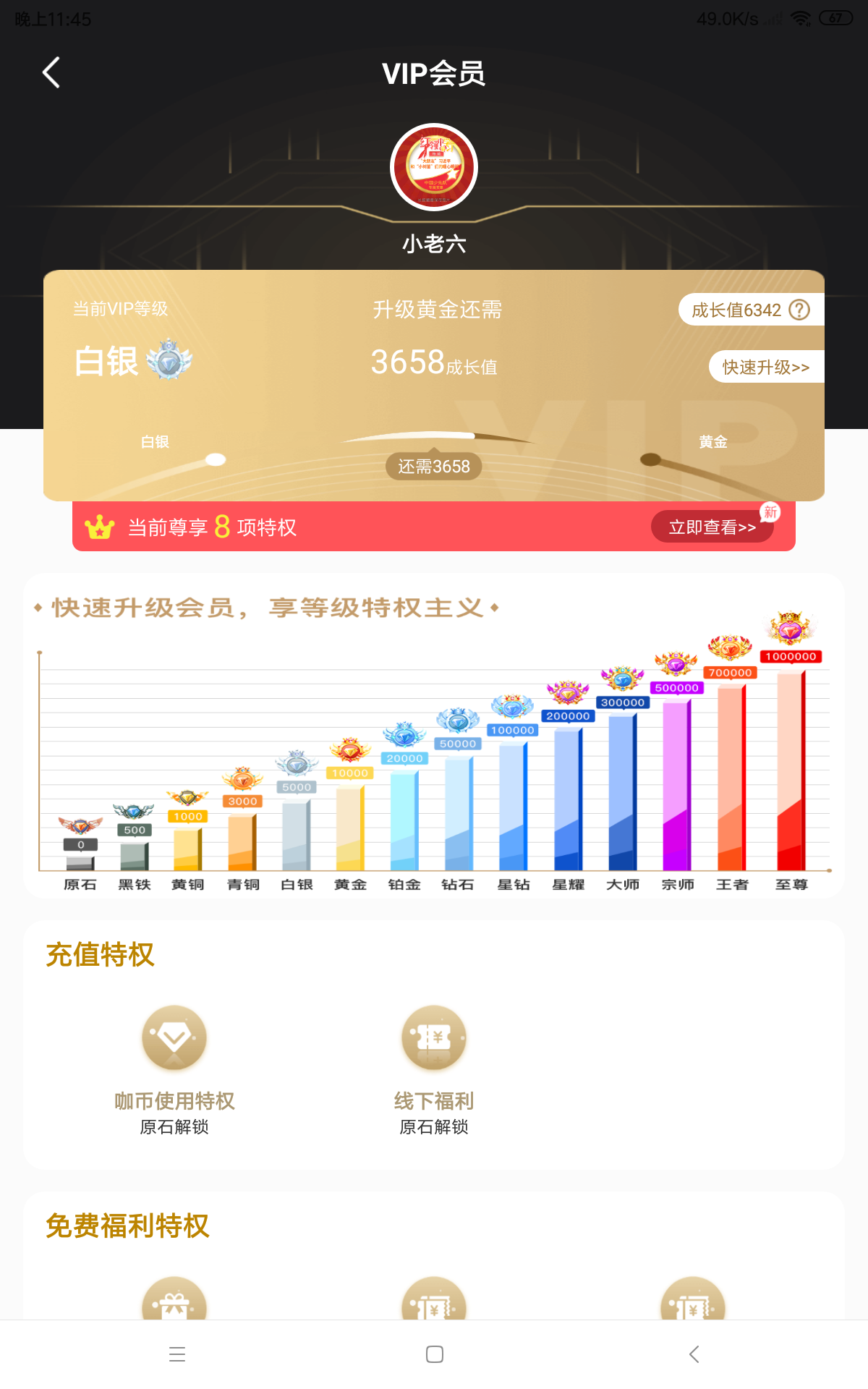The width and height of the screenshot is (868, 1389).
Task: Open the gift privilege under 免费福利特权
Action: pos(174,1302)
